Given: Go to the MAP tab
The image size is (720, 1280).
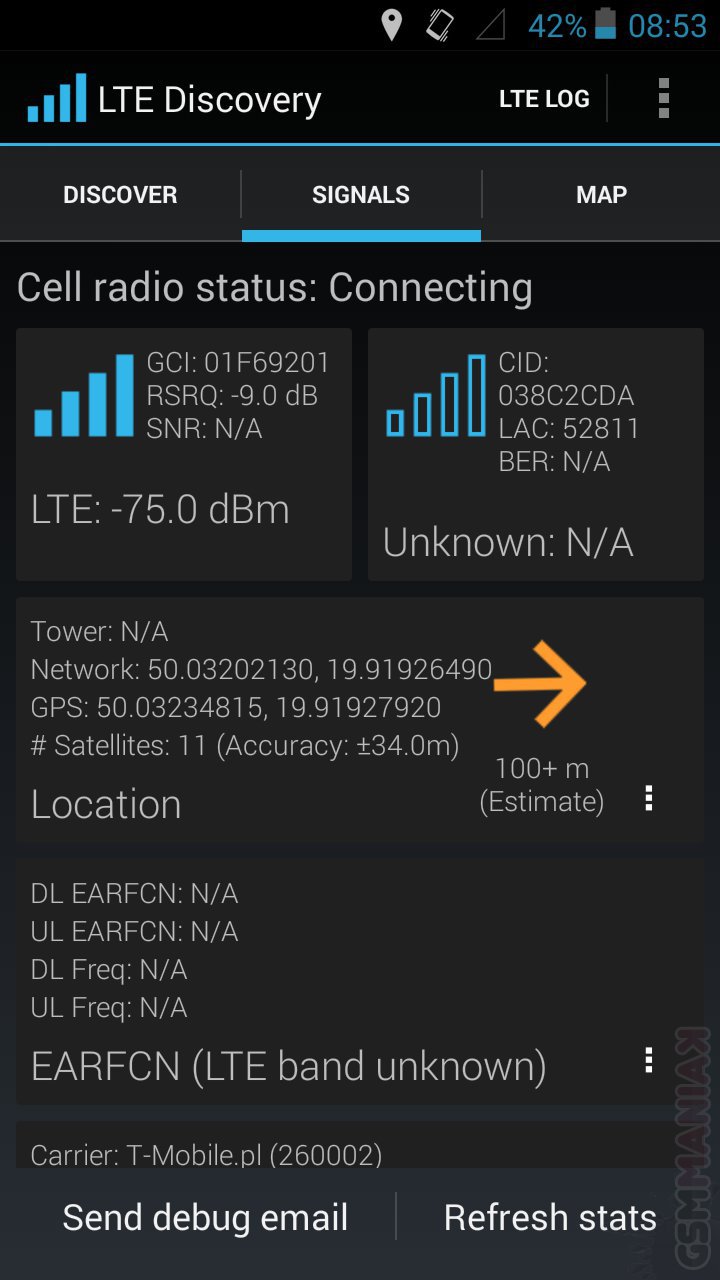Looking at the screenshot, I should 601,195.
